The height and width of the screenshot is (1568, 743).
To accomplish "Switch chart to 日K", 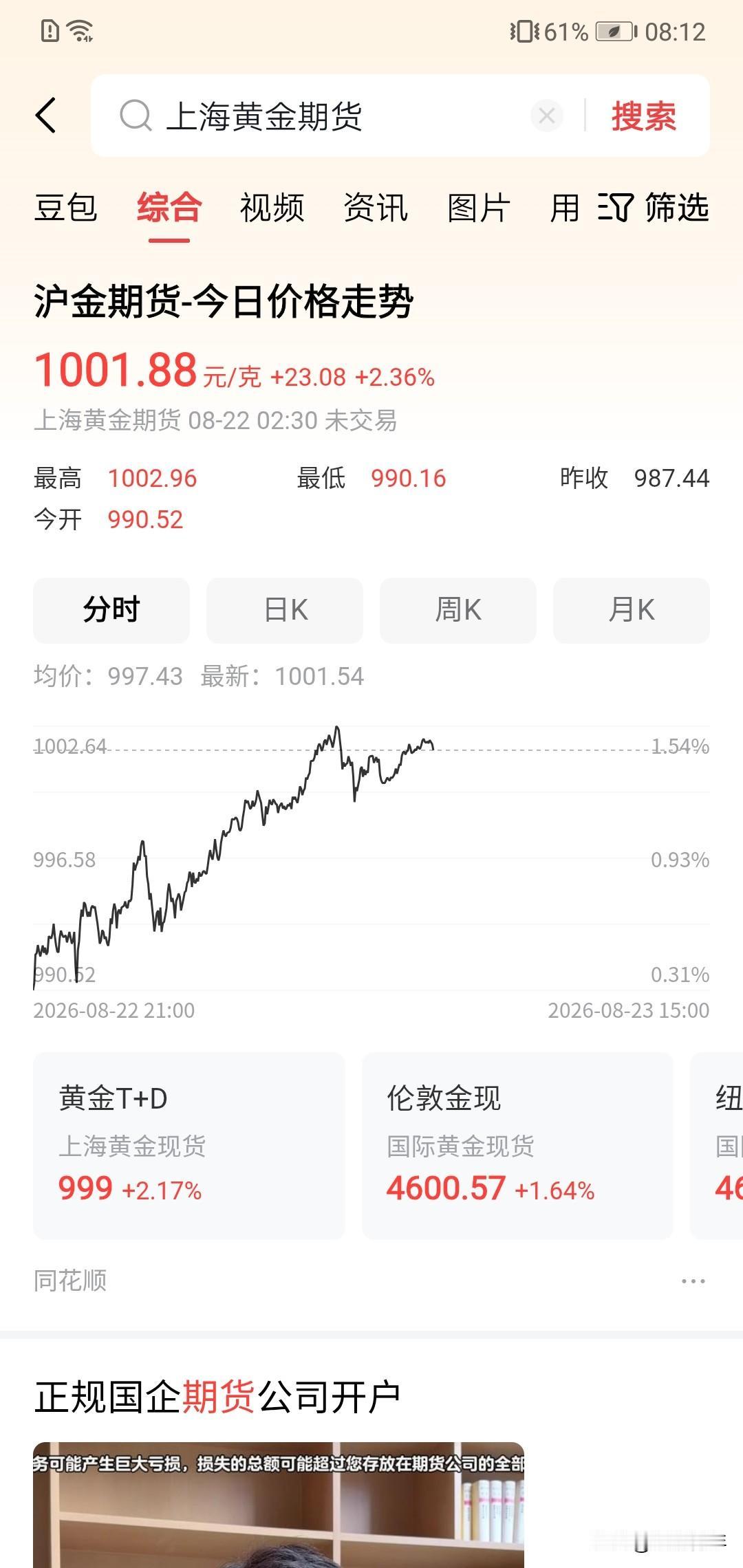I will [x=285, y=610].
